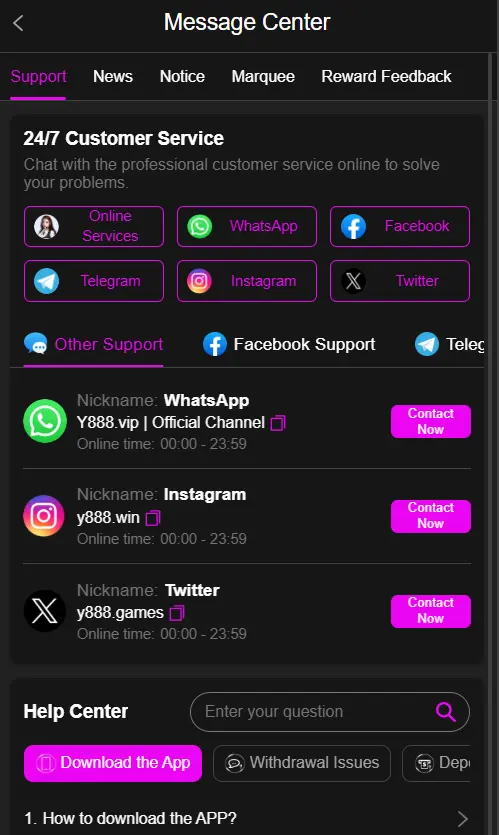Open the Reward Feedback tab
The width and height of the screenshot is (499, 835).
pyautogui.click(x=386, y=76)
